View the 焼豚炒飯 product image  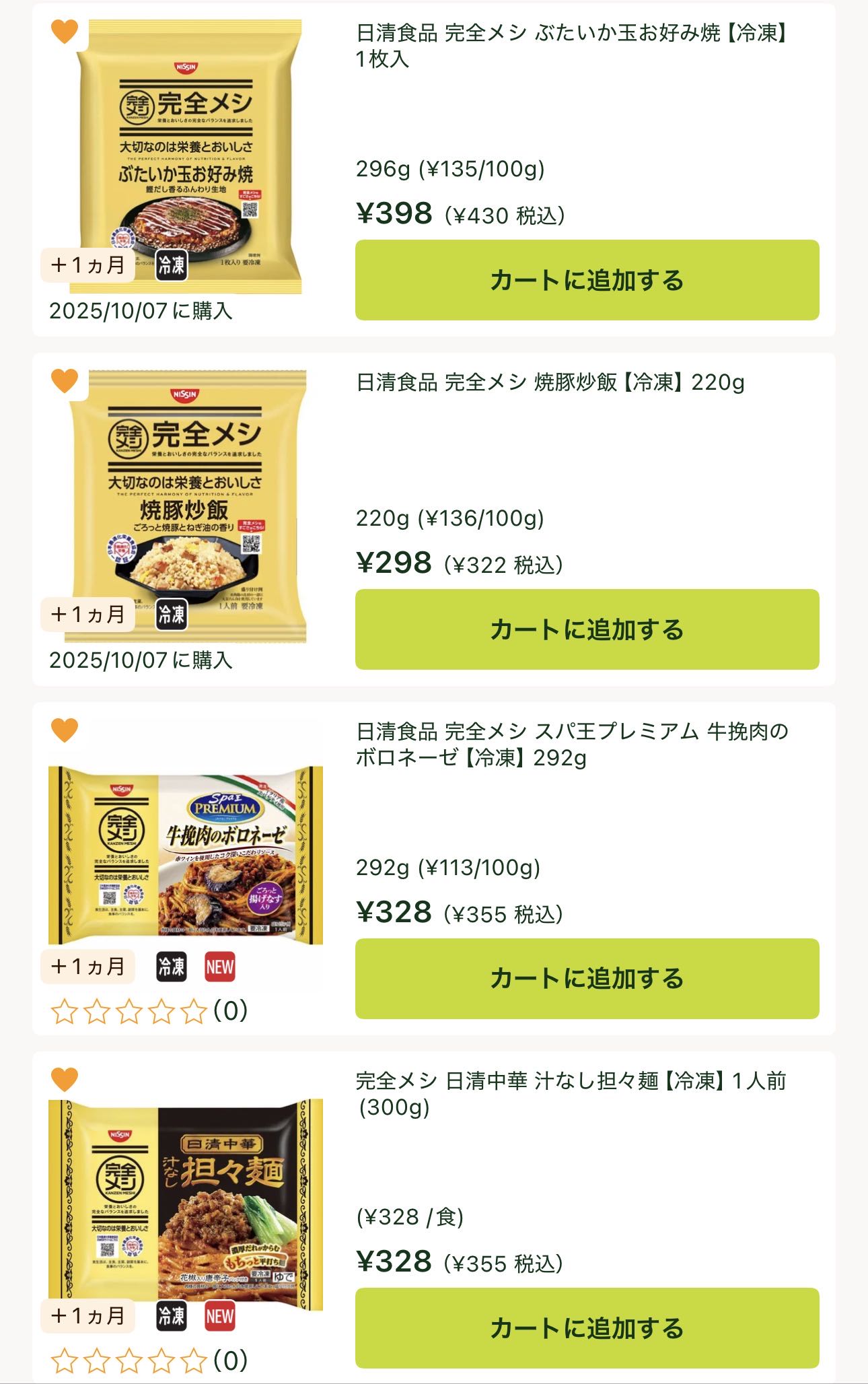[x=188, y=505]
